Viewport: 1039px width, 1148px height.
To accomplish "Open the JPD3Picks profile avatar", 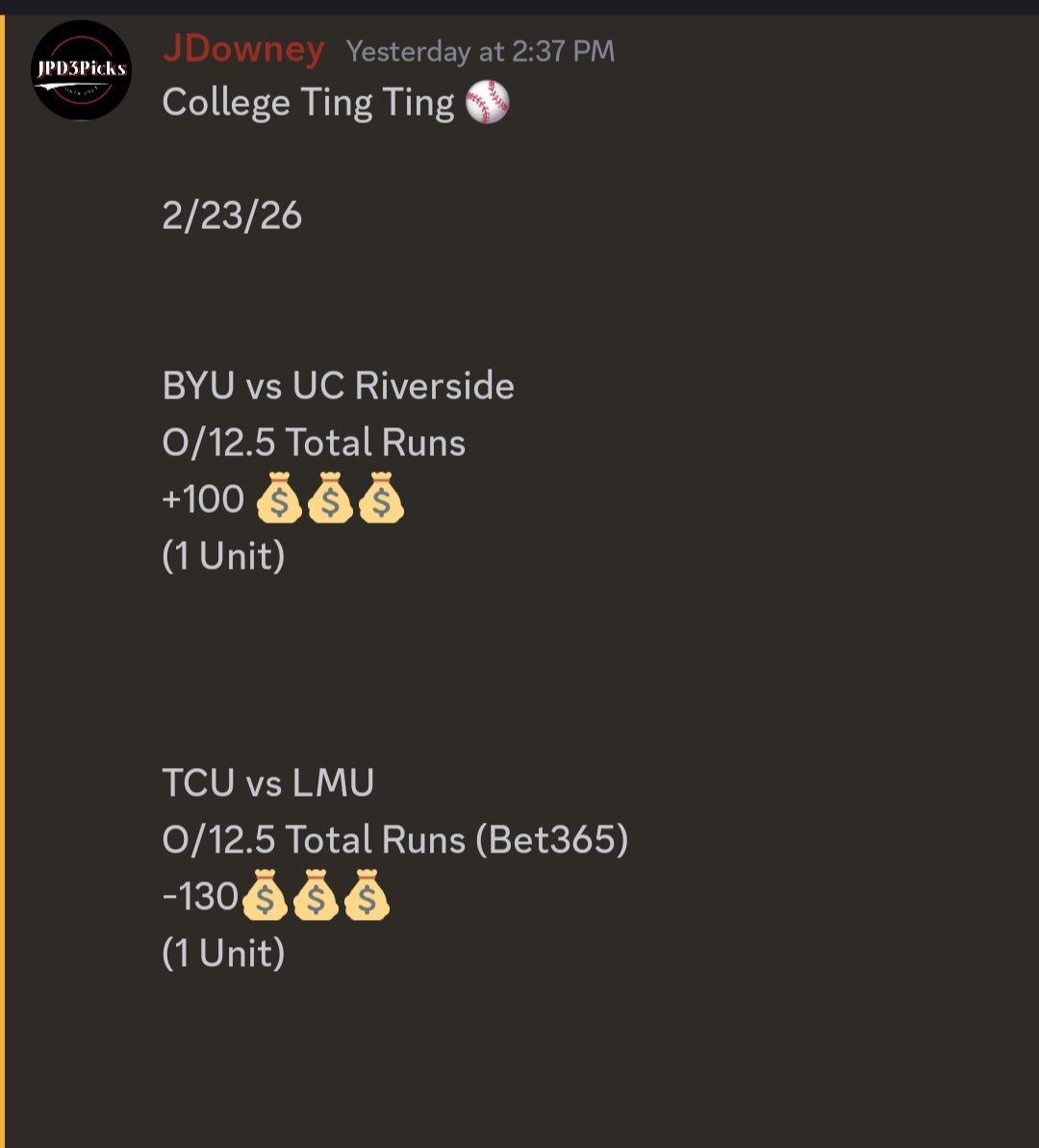I will point(82,70).
